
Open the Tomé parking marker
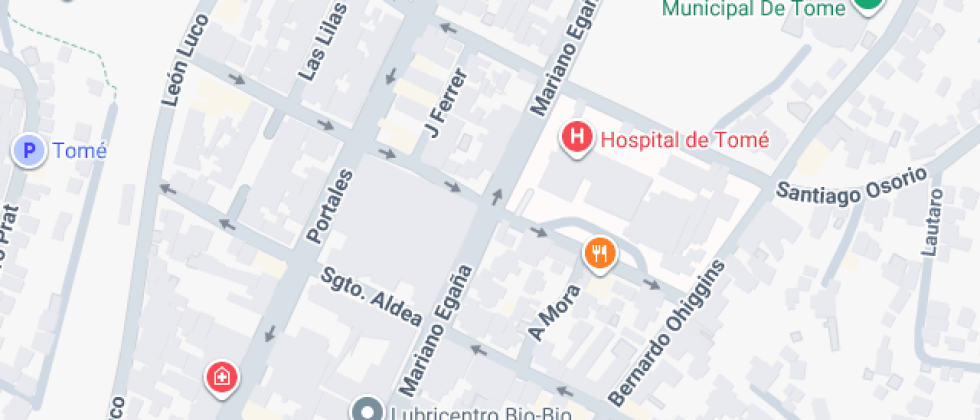click(x=29, y=152)
